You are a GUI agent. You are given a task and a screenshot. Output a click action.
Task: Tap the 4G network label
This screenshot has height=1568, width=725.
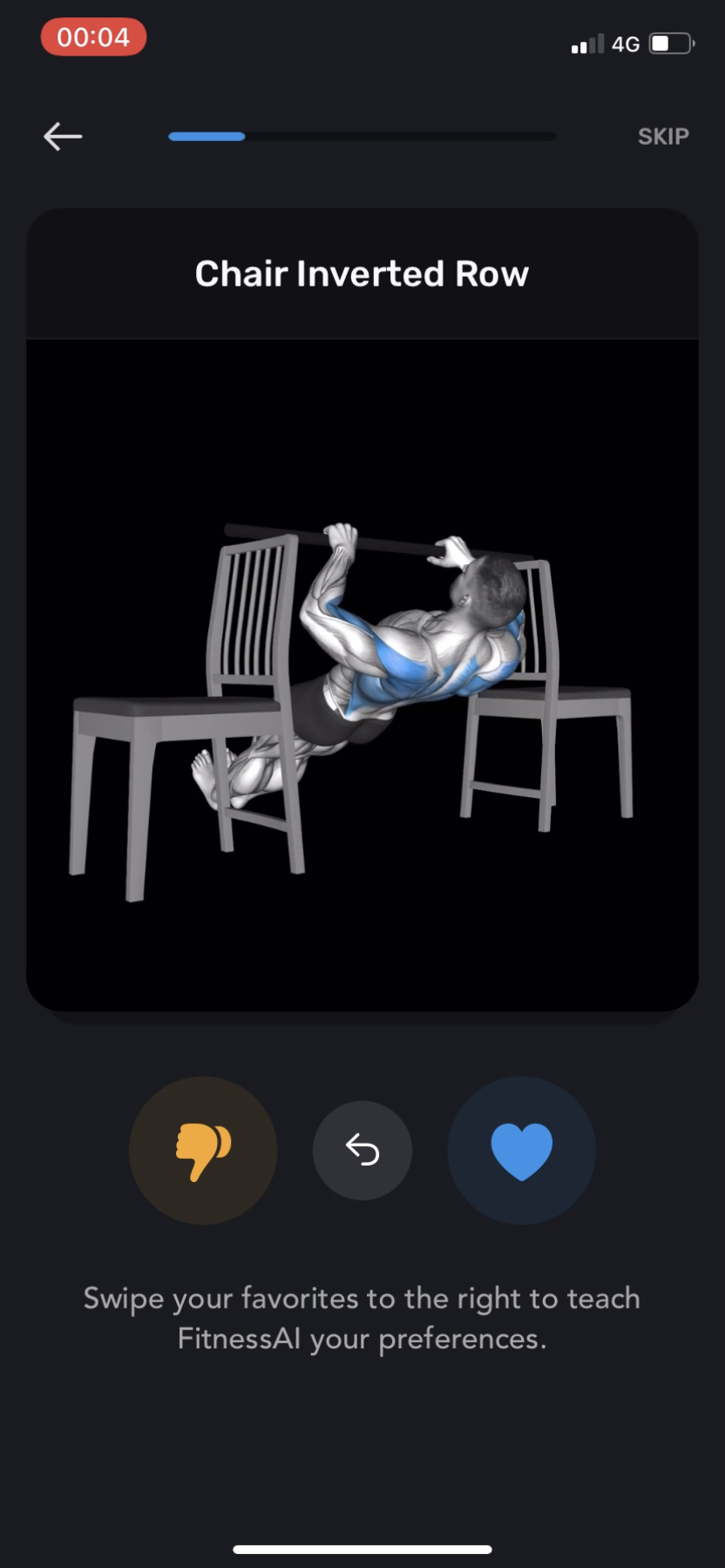click(x=626, y=44)
